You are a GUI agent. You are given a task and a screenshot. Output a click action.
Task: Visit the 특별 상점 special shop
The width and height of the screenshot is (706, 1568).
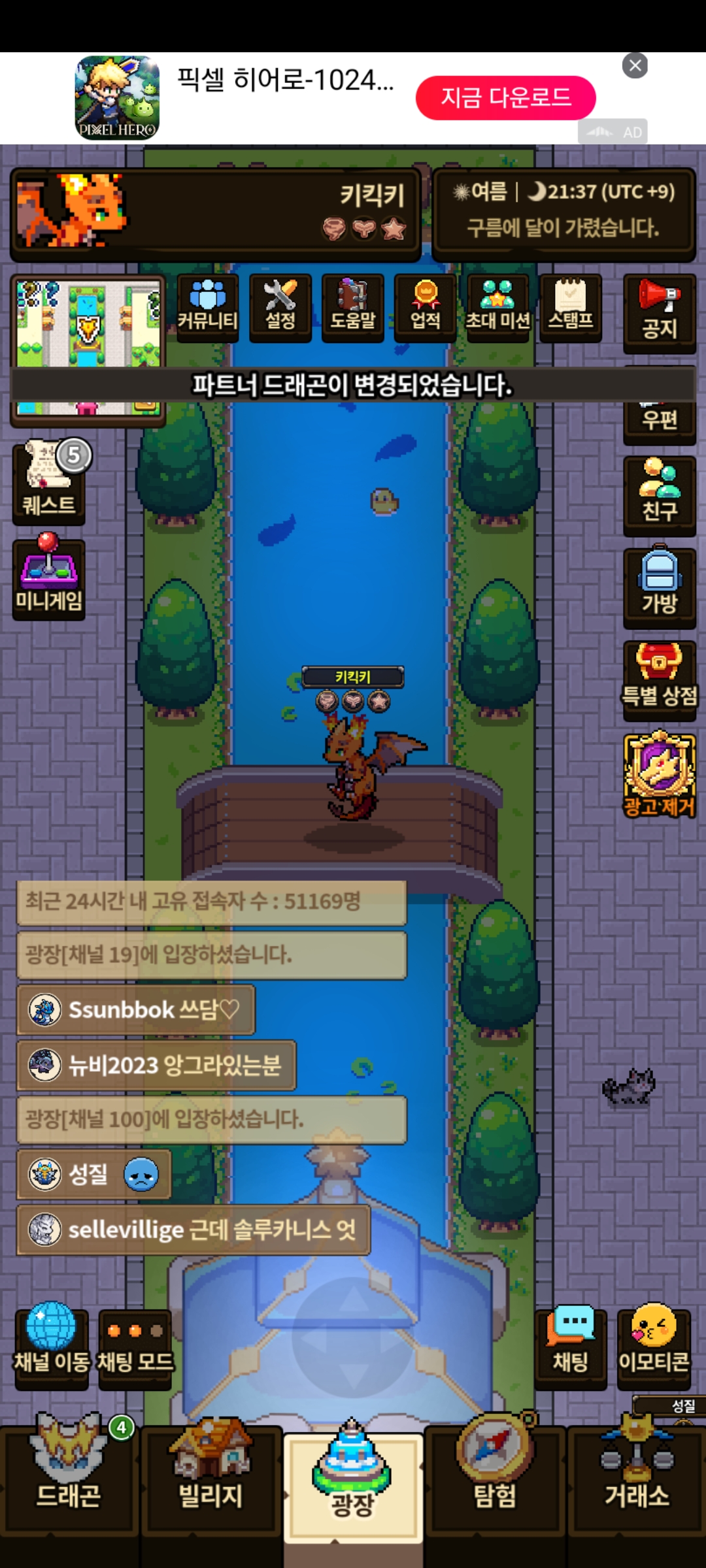(x=659, y=677)
